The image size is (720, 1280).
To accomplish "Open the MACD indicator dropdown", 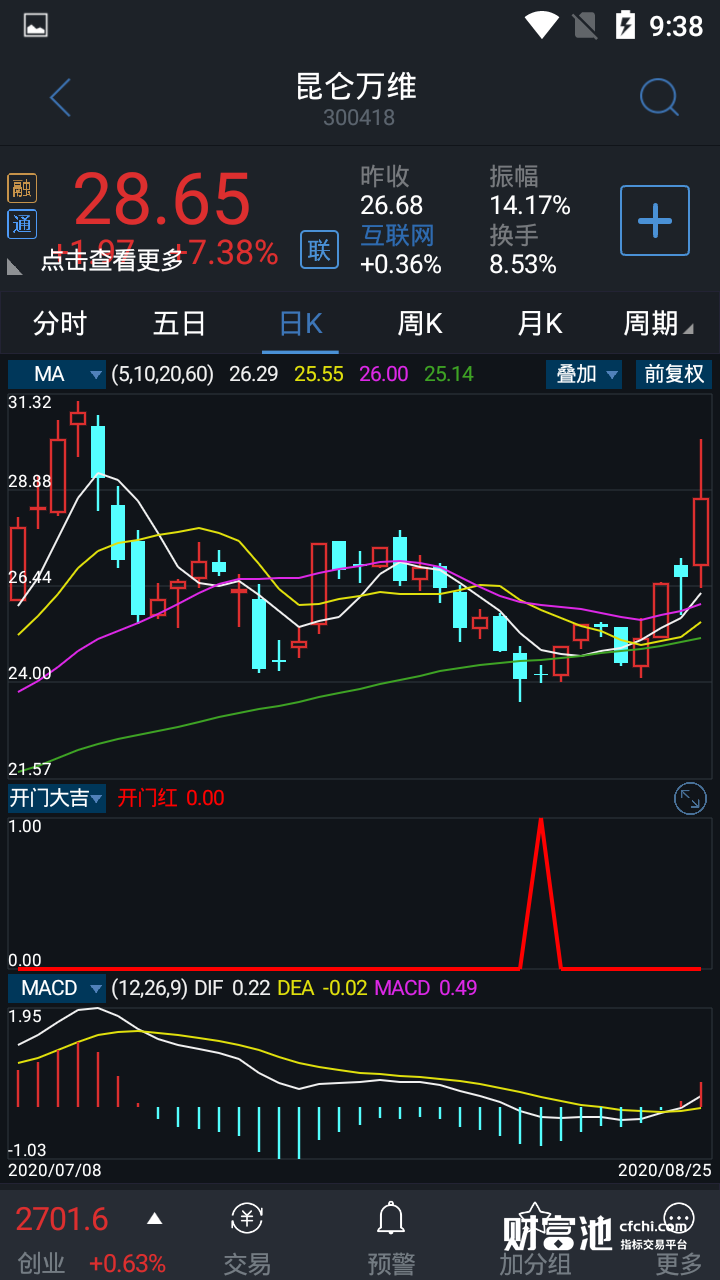I will pos(57,988).
